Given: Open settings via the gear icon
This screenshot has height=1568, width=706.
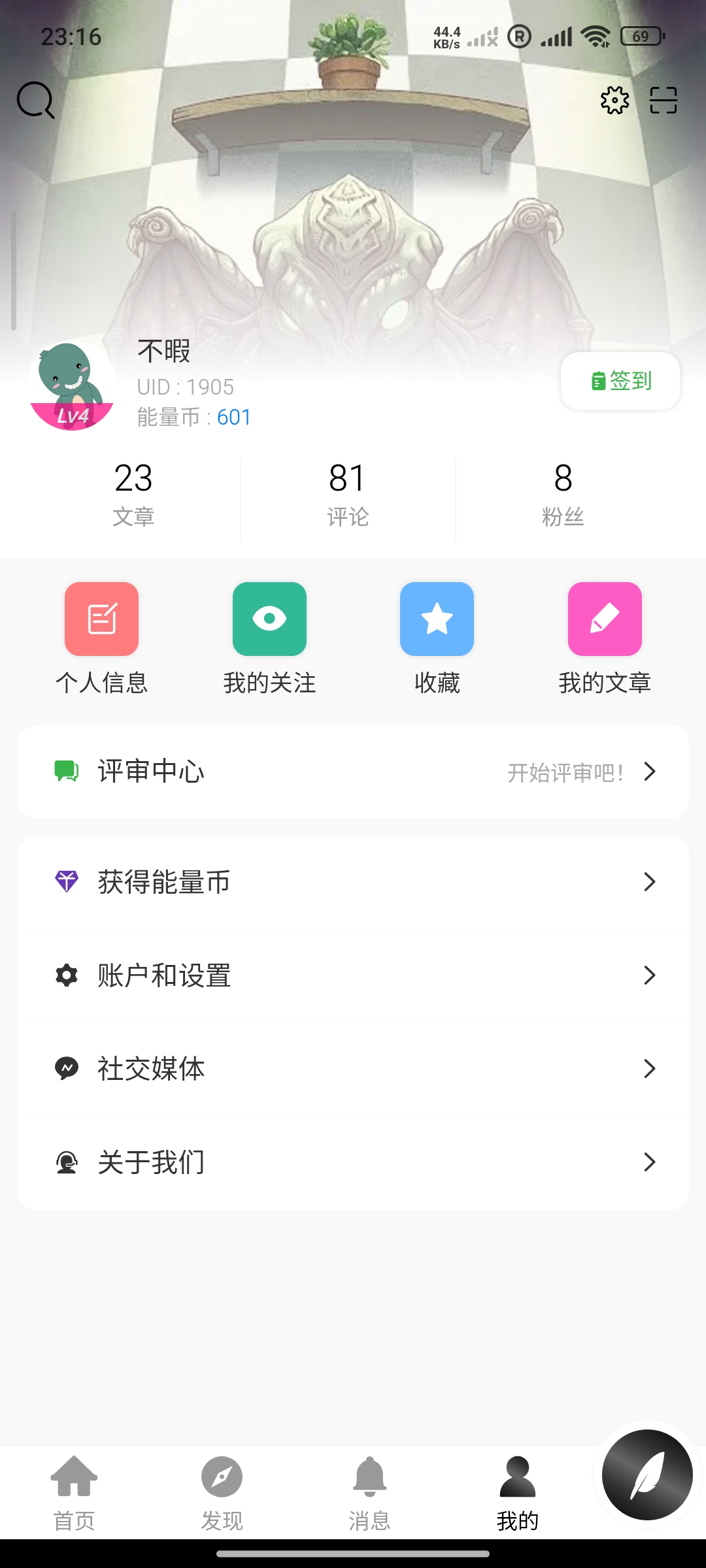Looking at the screenshot, I should [613, 99].
